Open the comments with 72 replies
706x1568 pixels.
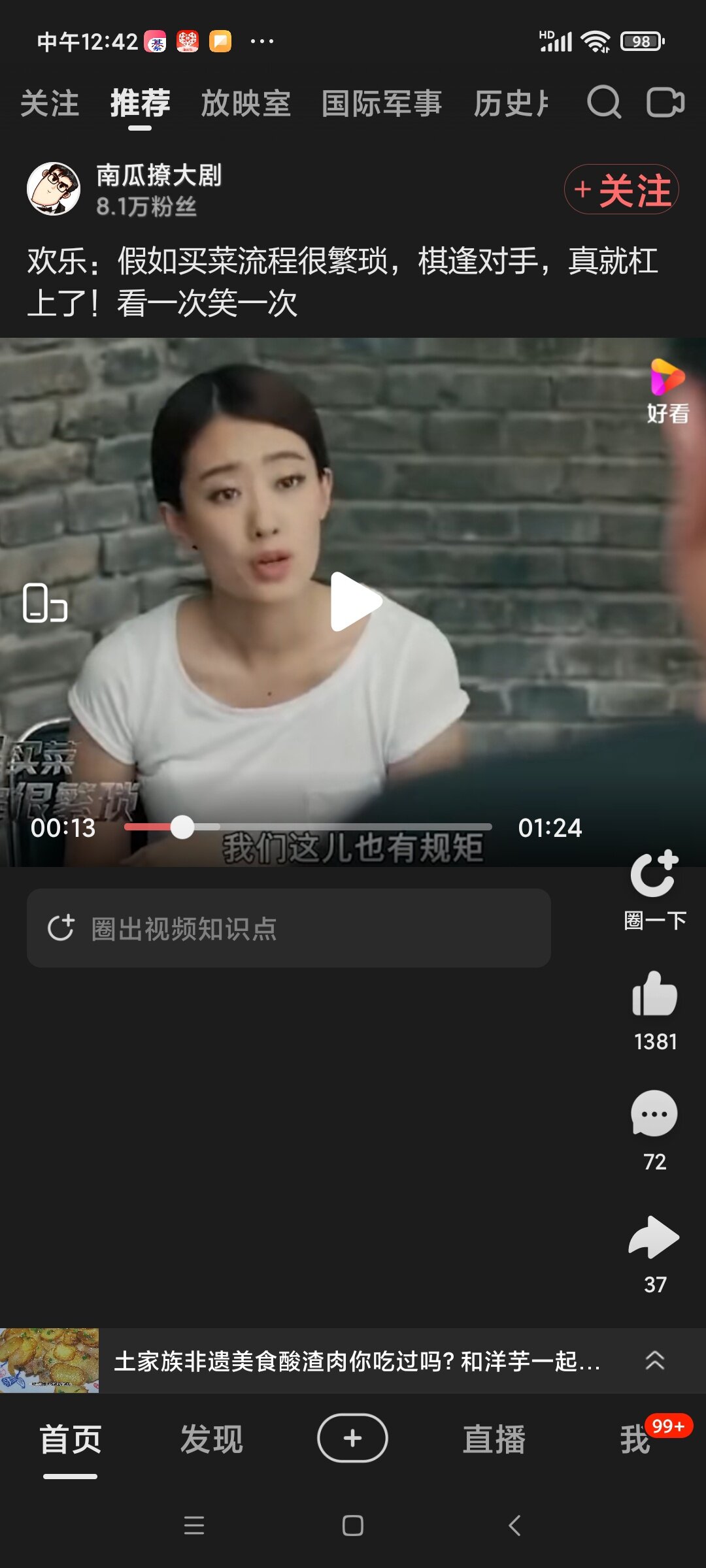654,1115
